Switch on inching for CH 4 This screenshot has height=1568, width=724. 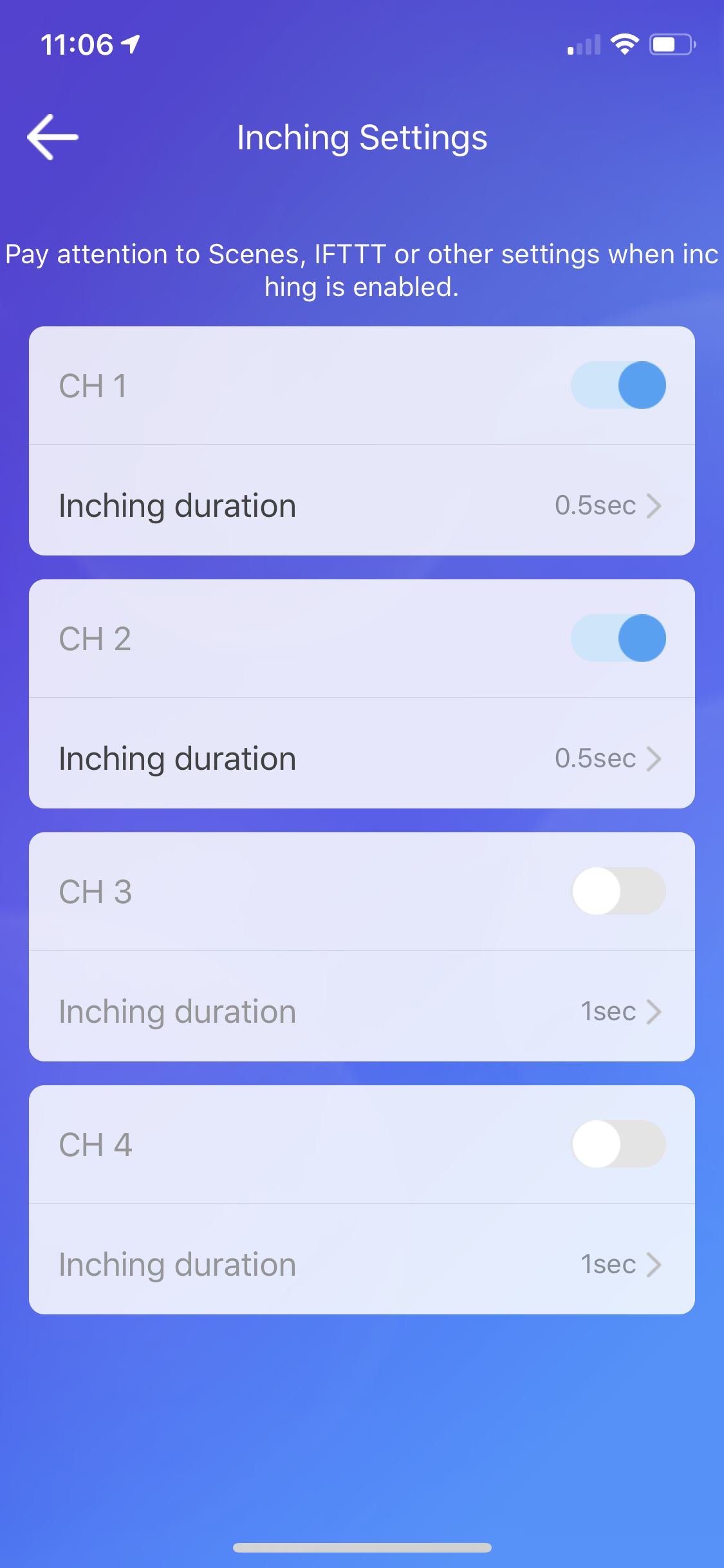click(x=618, y=1144)
